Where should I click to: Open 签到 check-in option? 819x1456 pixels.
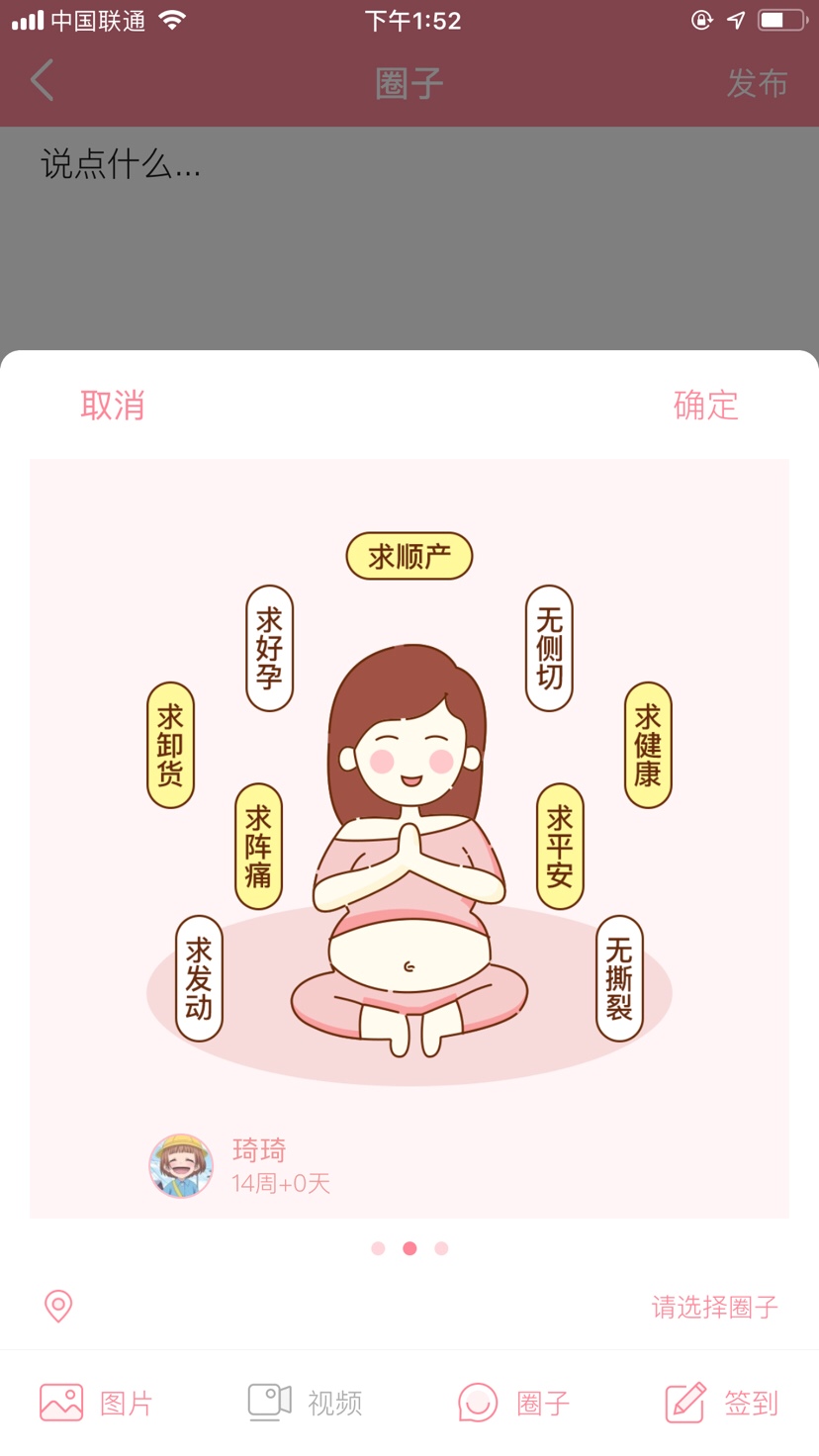[x=722, y=1403]
